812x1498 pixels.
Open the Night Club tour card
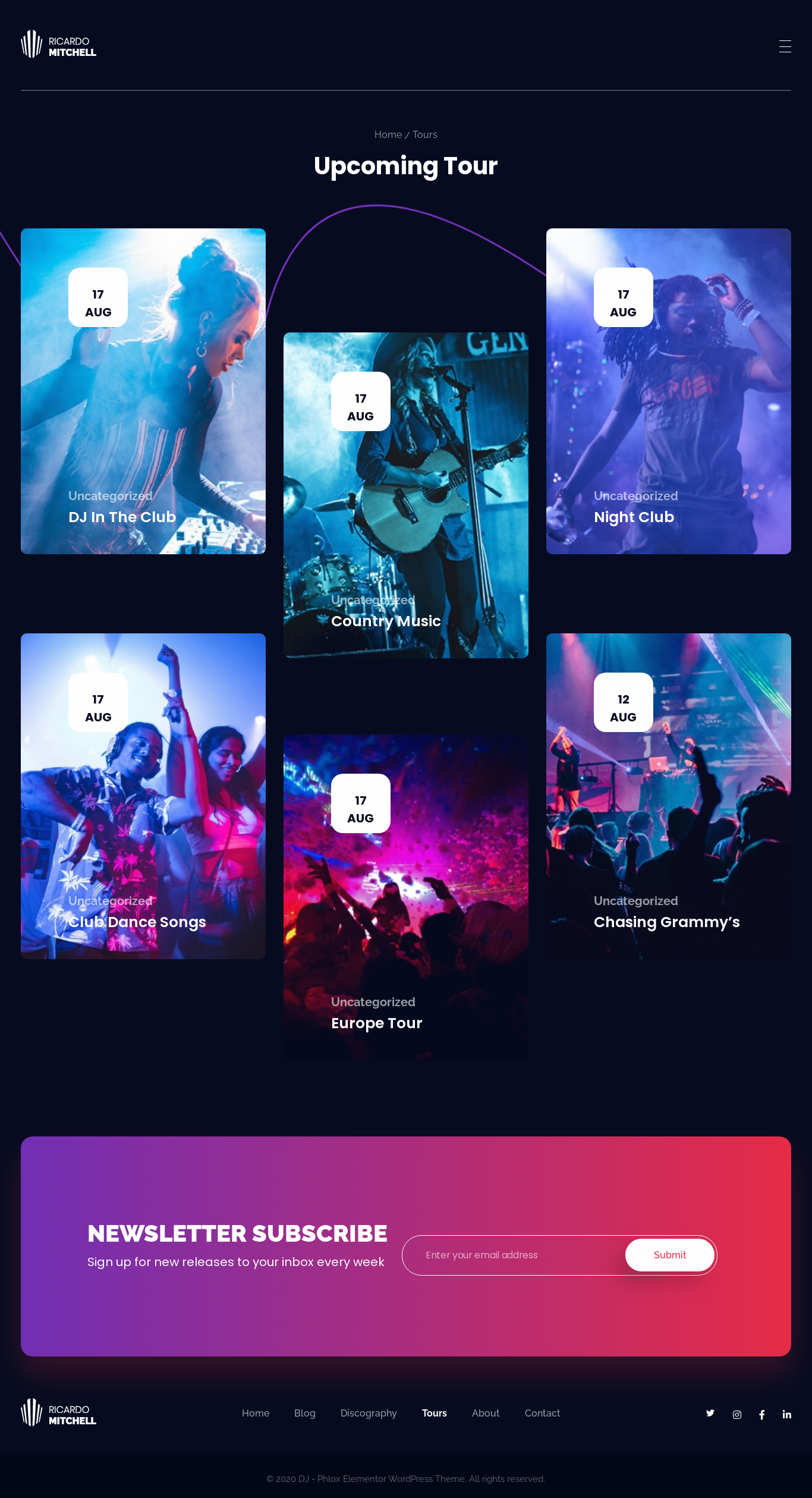[634, 517]
